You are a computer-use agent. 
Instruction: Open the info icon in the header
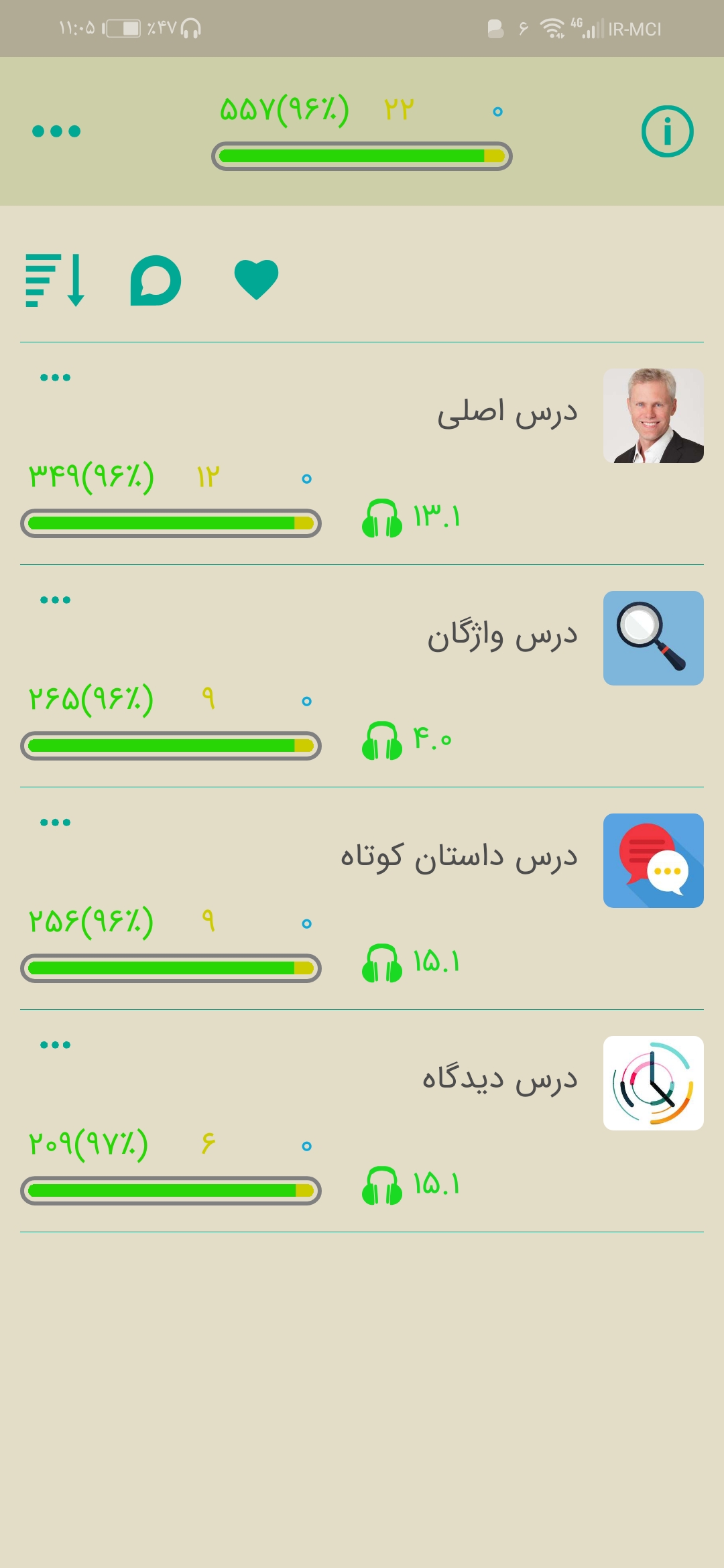pyautogui.click(x=667, y=131)
